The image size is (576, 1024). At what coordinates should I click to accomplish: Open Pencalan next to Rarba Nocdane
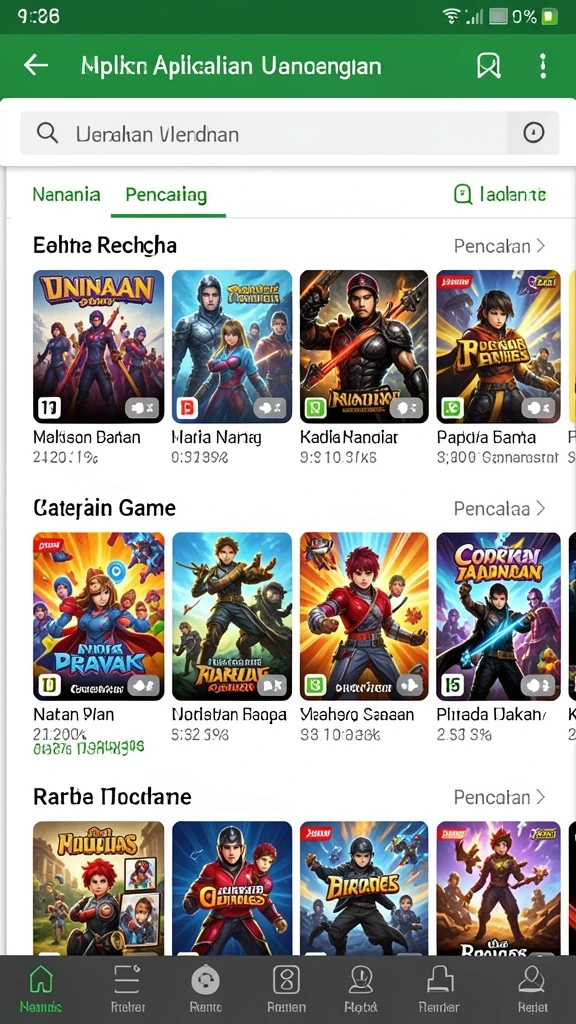500,797
